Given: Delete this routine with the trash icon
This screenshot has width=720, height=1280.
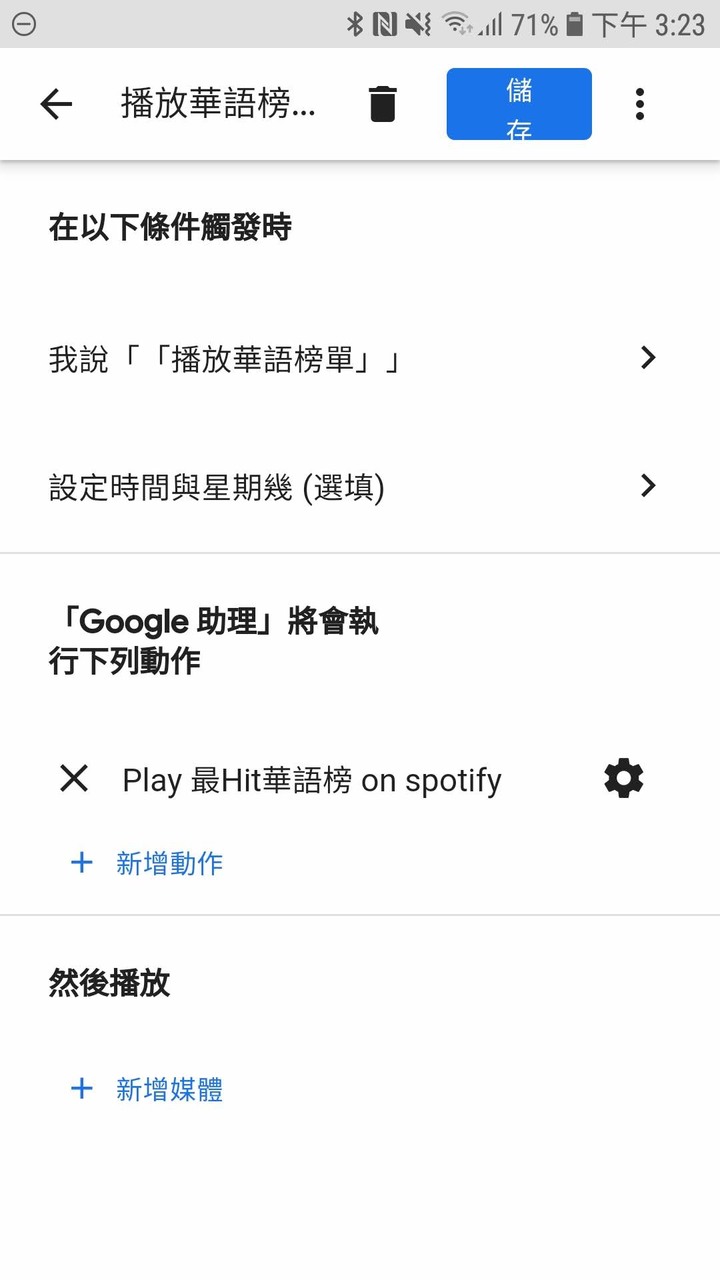Looking at the screenshot, I should pyautogui.click(x=382, y=104).
